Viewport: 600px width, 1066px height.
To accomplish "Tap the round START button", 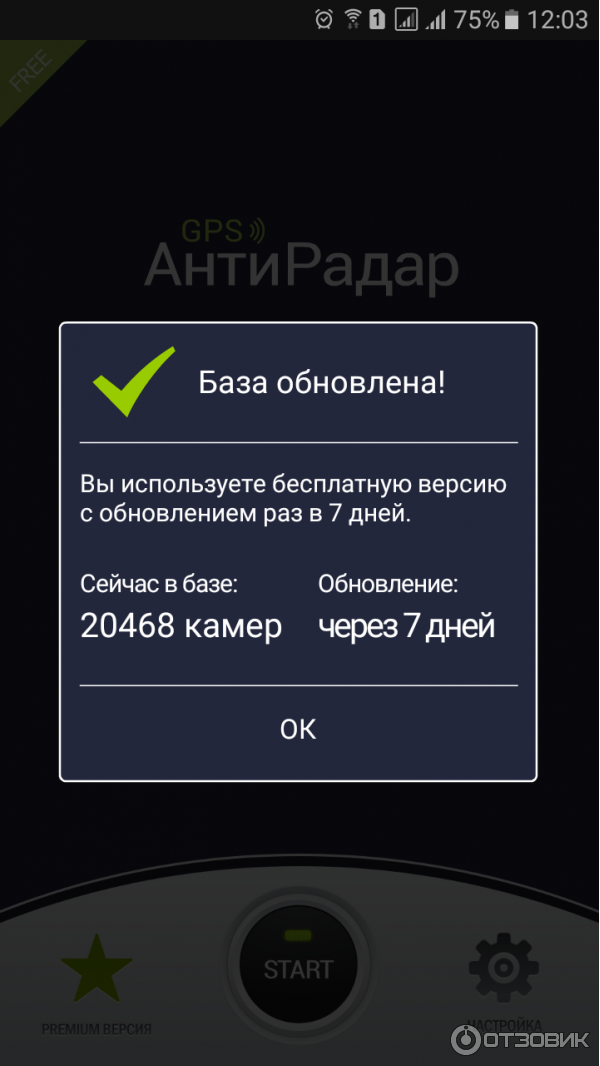I will [x=298, y=967].
